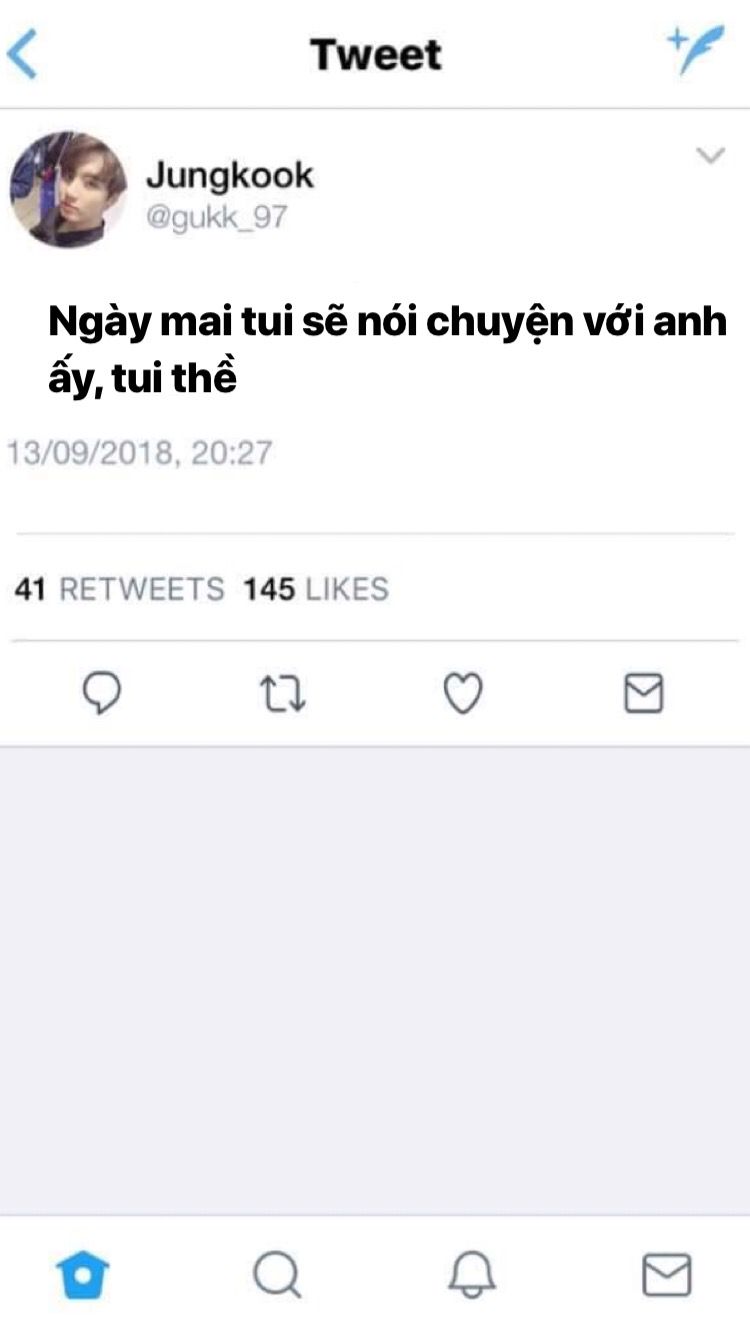Open the Search tab
The height and width of the screenshot is (1334, 750).
(x=276, y=1275)
